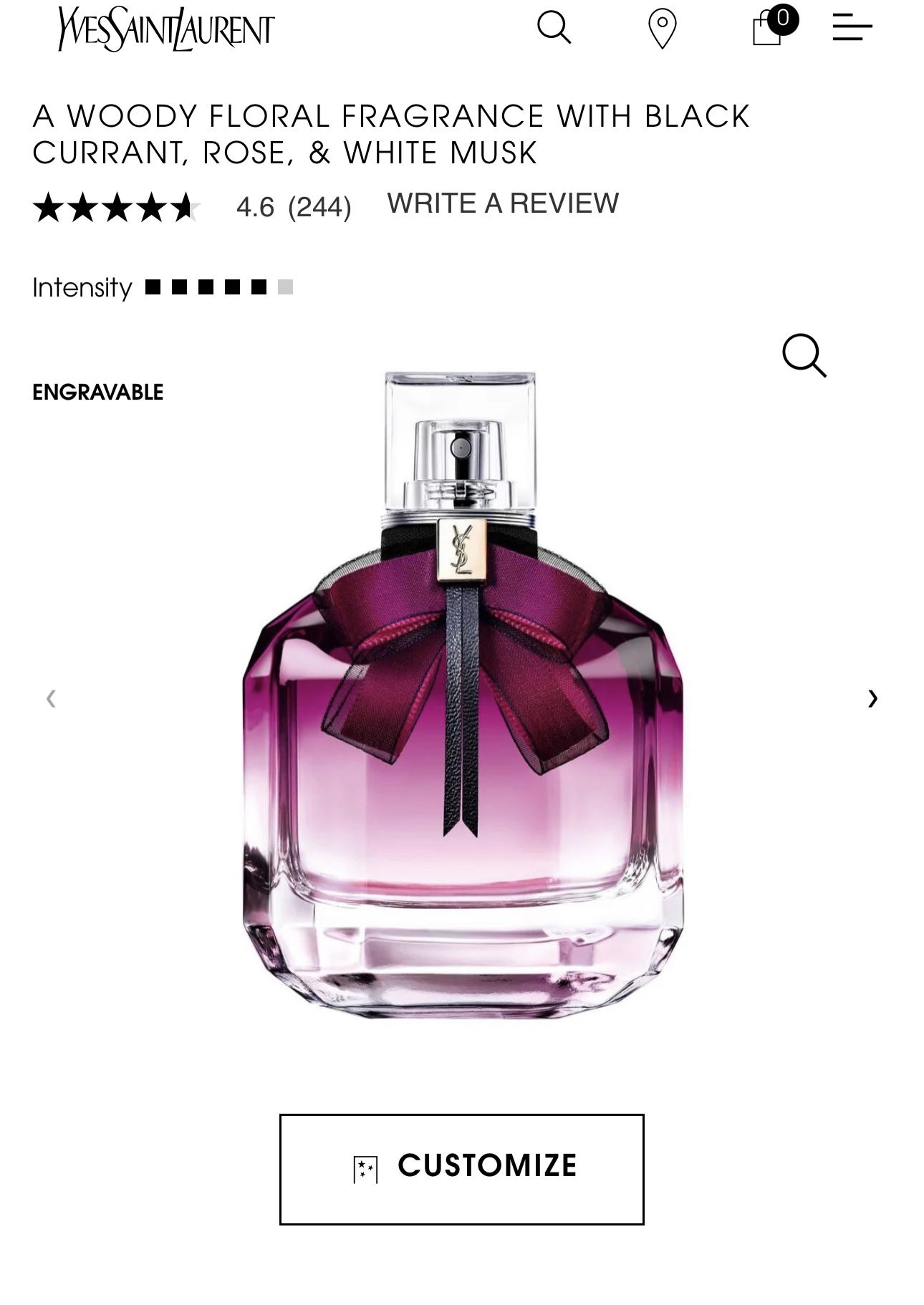Open the hamburger menu
Screen dimensions: 924x1305
point(852,28)
